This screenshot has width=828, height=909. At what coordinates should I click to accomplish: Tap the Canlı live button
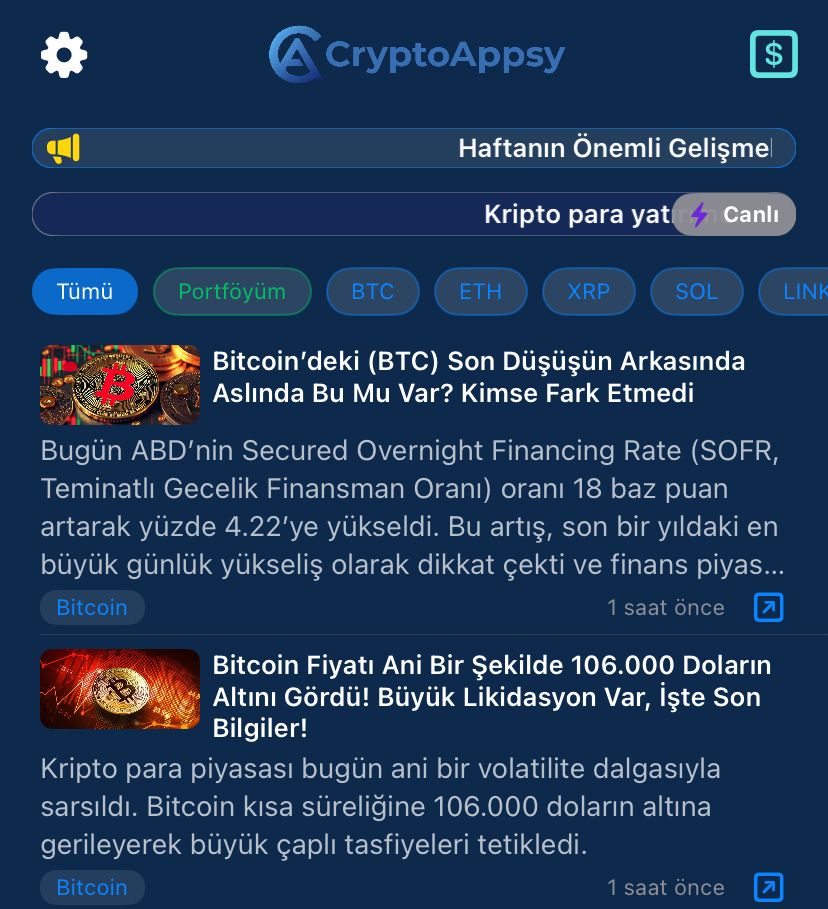pyautogui.click(x=734, y=214)
